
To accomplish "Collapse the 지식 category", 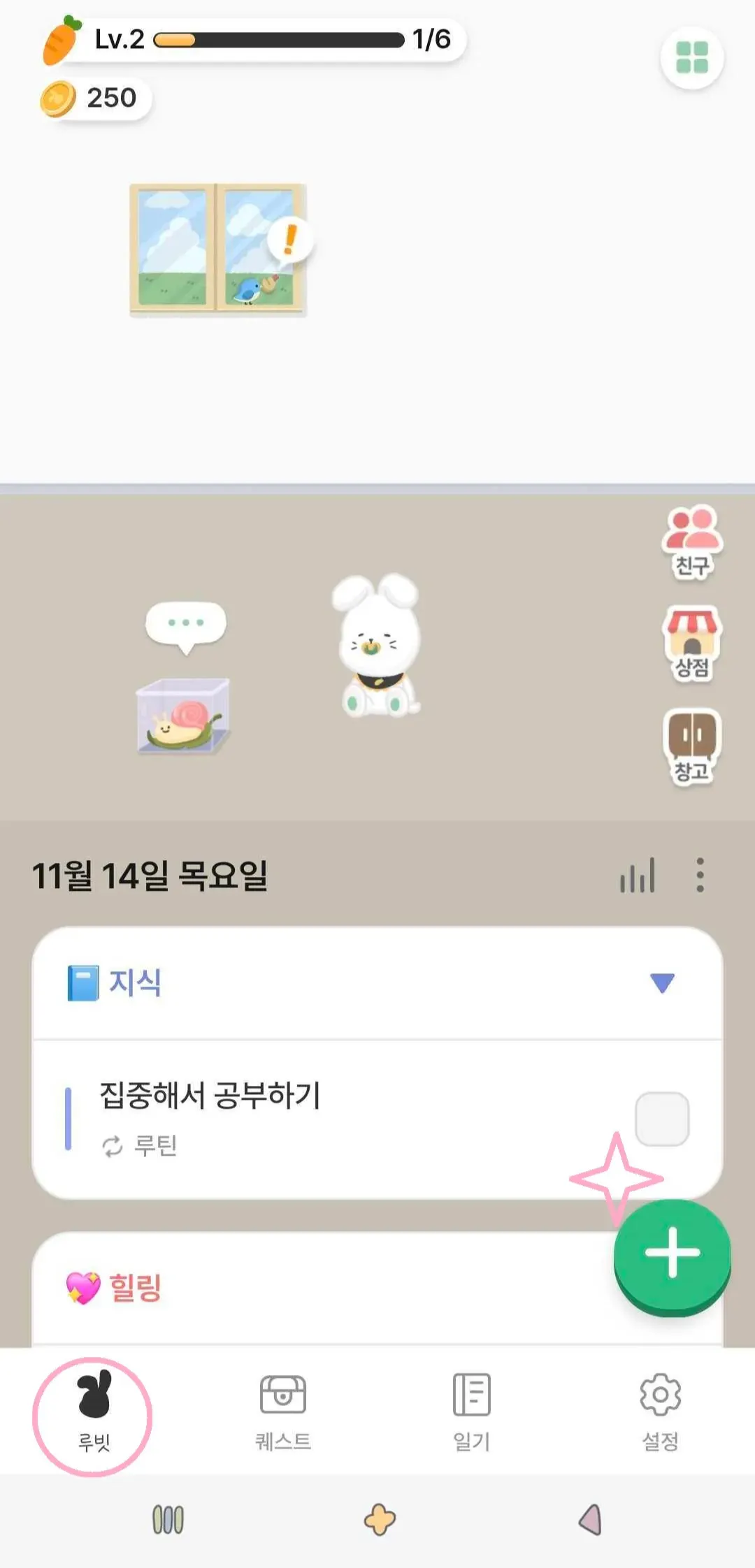I will click(661, 982).
